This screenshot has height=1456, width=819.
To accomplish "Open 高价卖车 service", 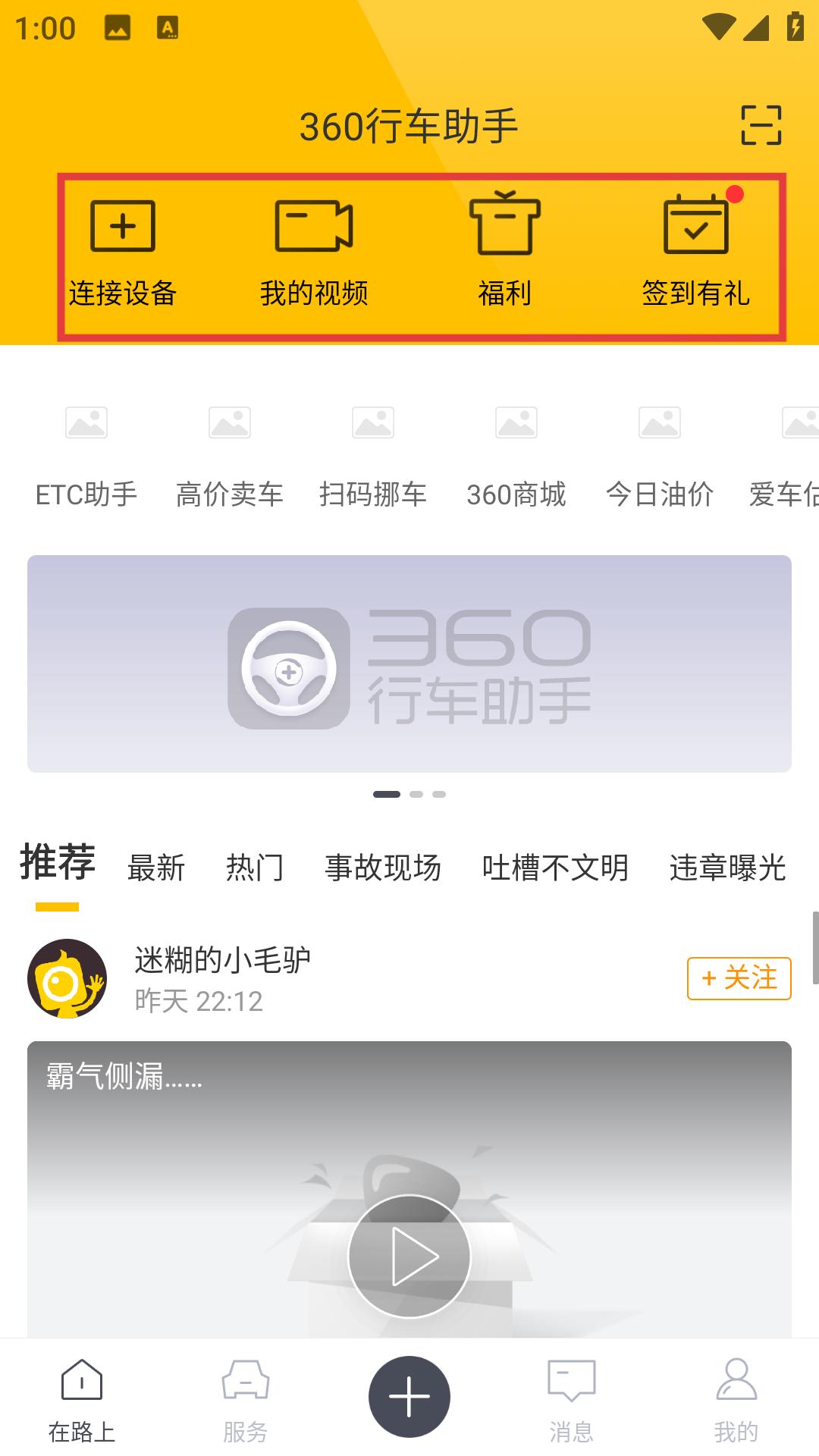I will tap(230, 455).
